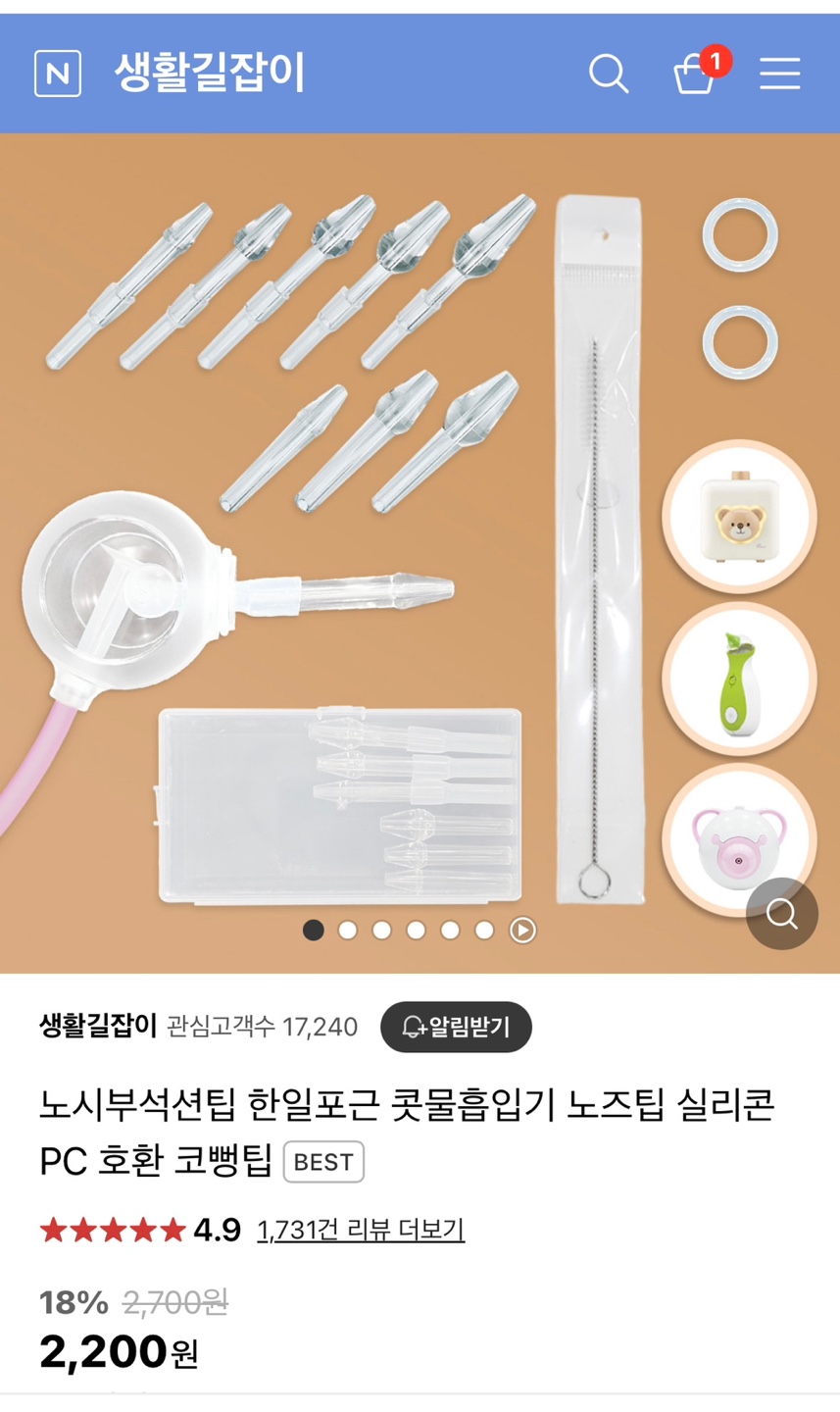Go to the 생활길잡이 store home title
The height and width of the screenshot is (1412, 840).
click(x=210, y=74)
